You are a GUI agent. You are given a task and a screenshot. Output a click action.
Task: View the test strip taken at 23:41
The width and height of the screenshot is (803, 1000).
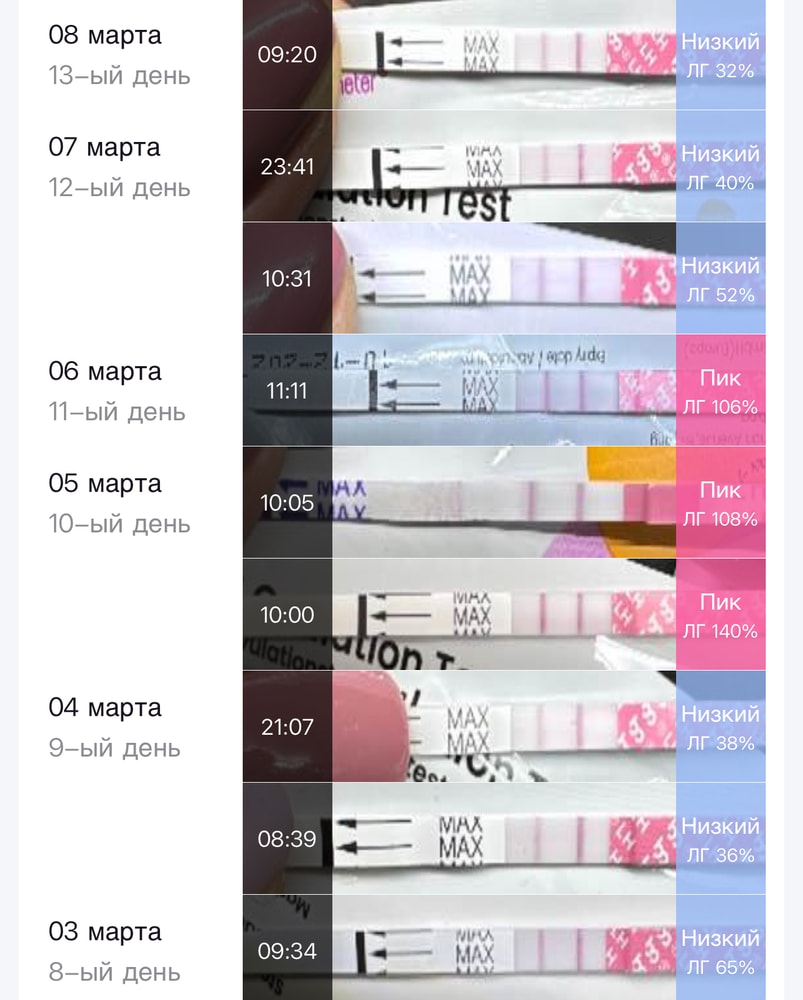click(504, 167)
